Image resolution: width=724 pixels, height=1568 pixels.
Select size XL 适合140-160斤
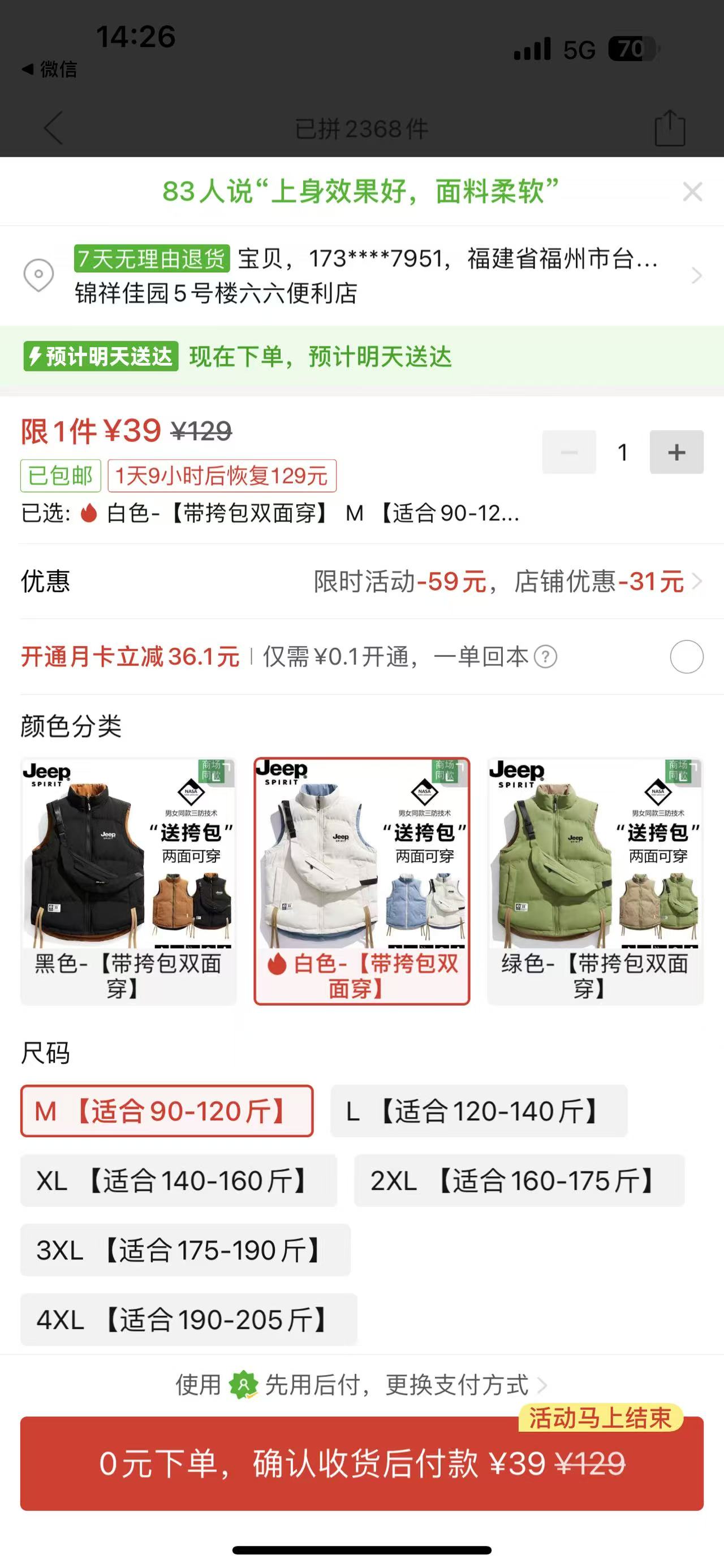click(x=178, y=1180)
